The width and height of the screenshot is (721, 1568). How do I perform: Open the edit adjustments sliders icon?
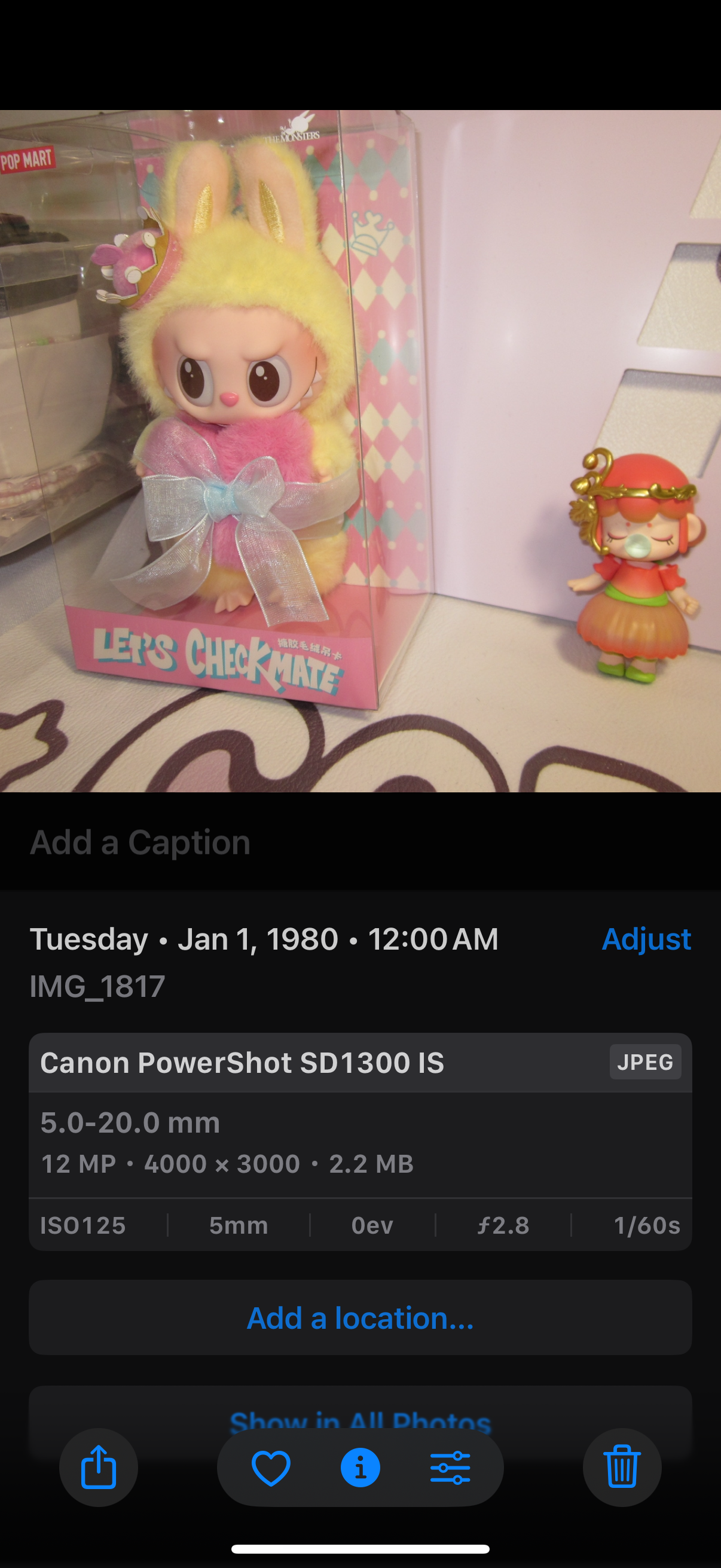[x=450, y=1468]
